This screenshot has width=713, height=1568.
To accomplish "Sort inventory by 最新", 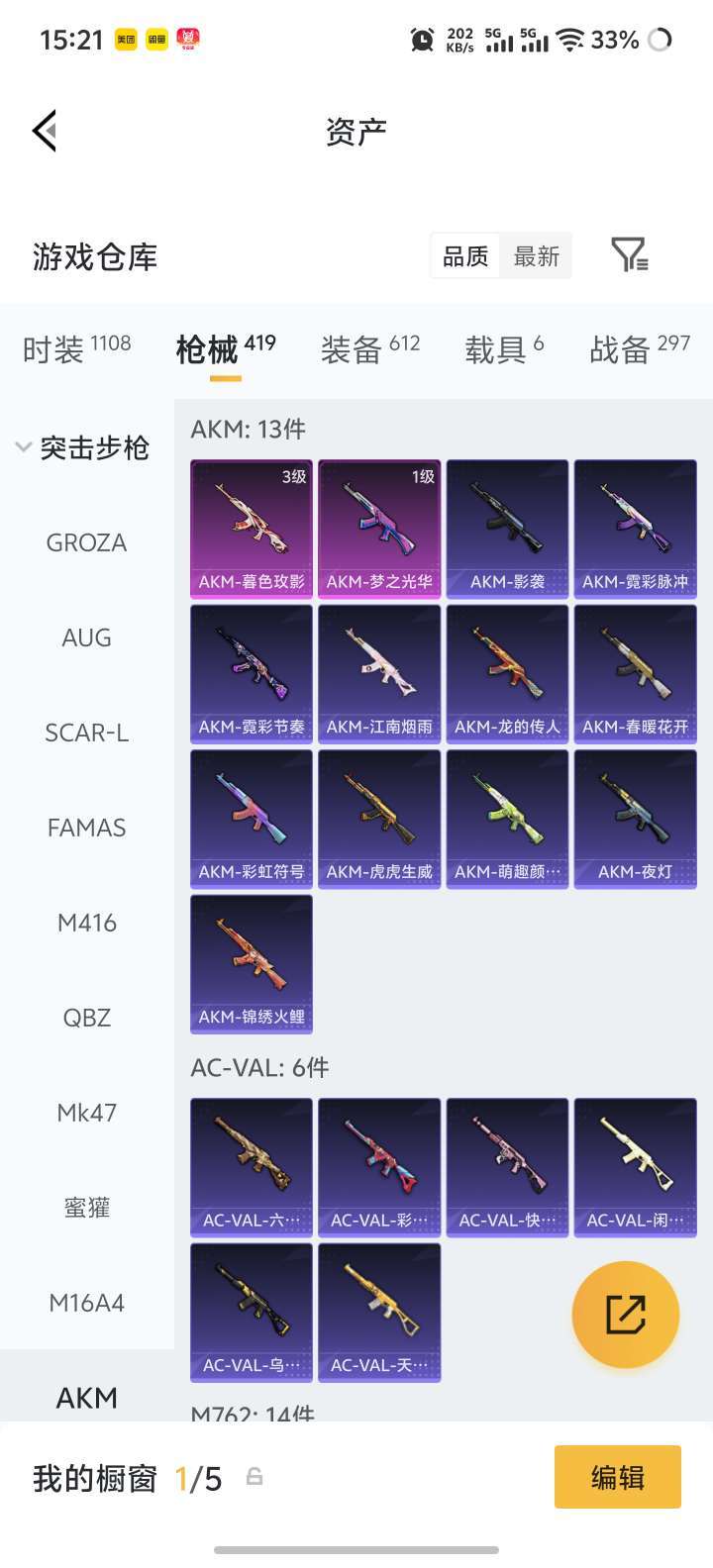I will 536,256.
